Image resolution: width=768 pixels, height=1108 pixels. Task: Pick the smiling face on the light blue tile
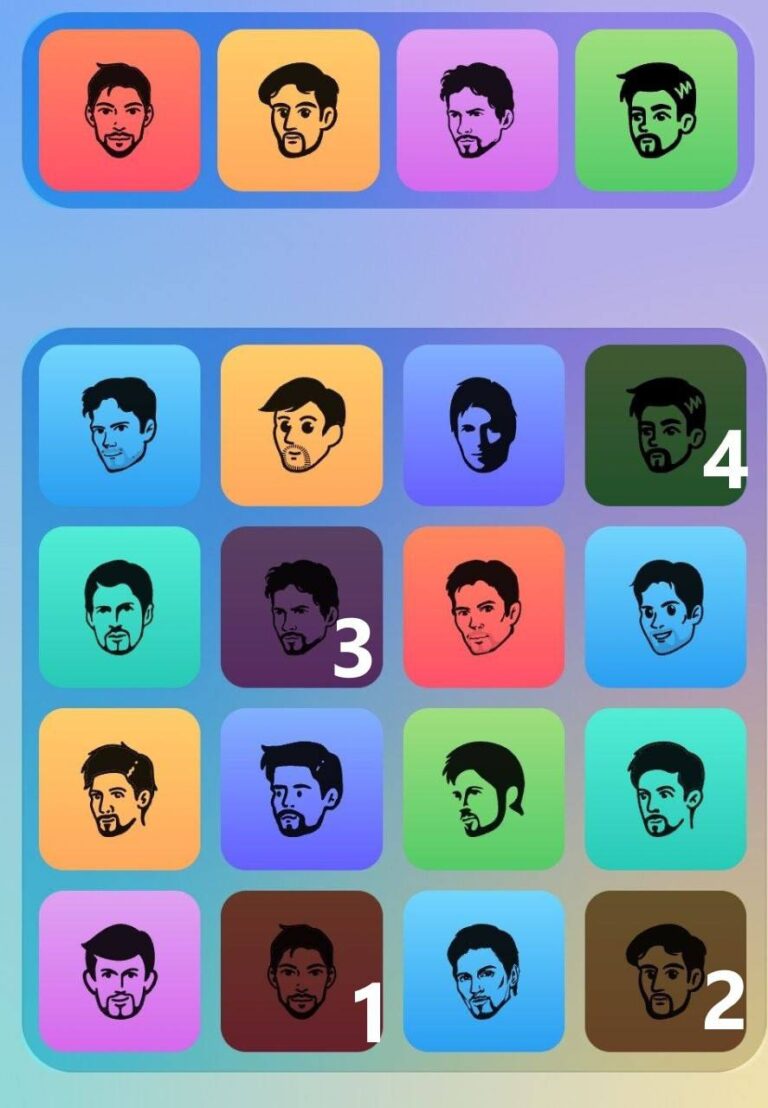pyautogui.click(x=665, y=607)
